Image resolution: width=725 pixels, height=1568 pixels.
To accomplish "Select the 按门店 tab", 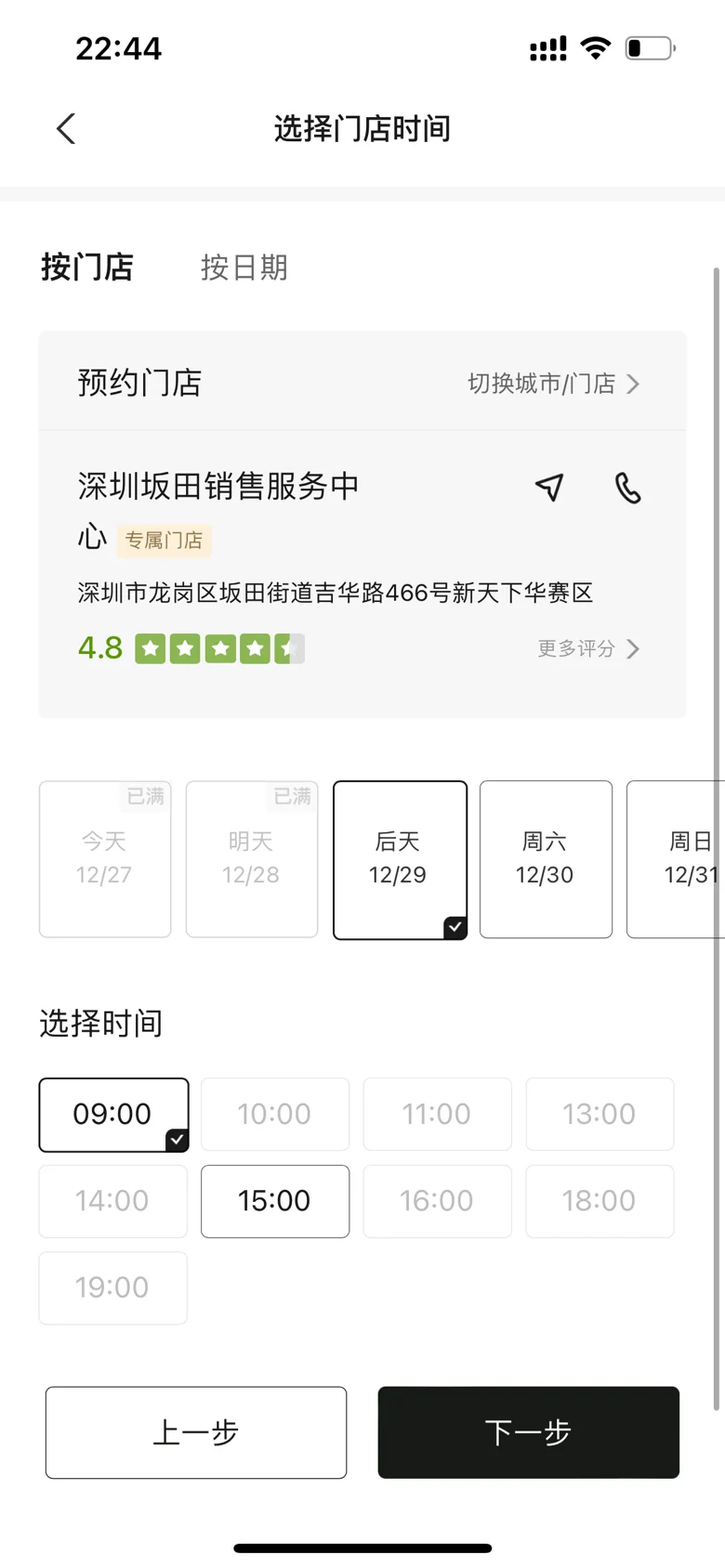I will point(87,268).
